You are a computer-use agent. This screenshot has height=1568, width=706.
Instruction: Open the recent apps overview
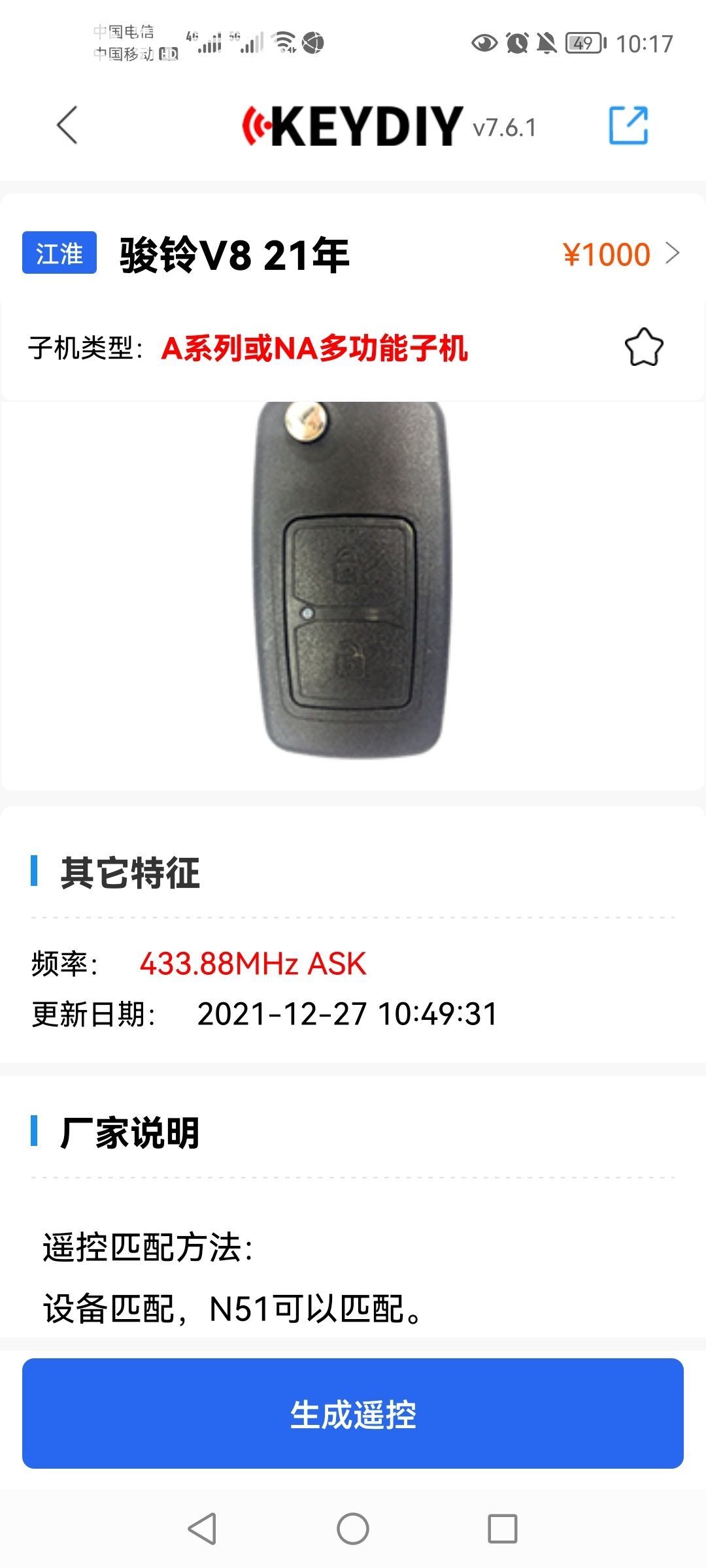click(502, 1529)
